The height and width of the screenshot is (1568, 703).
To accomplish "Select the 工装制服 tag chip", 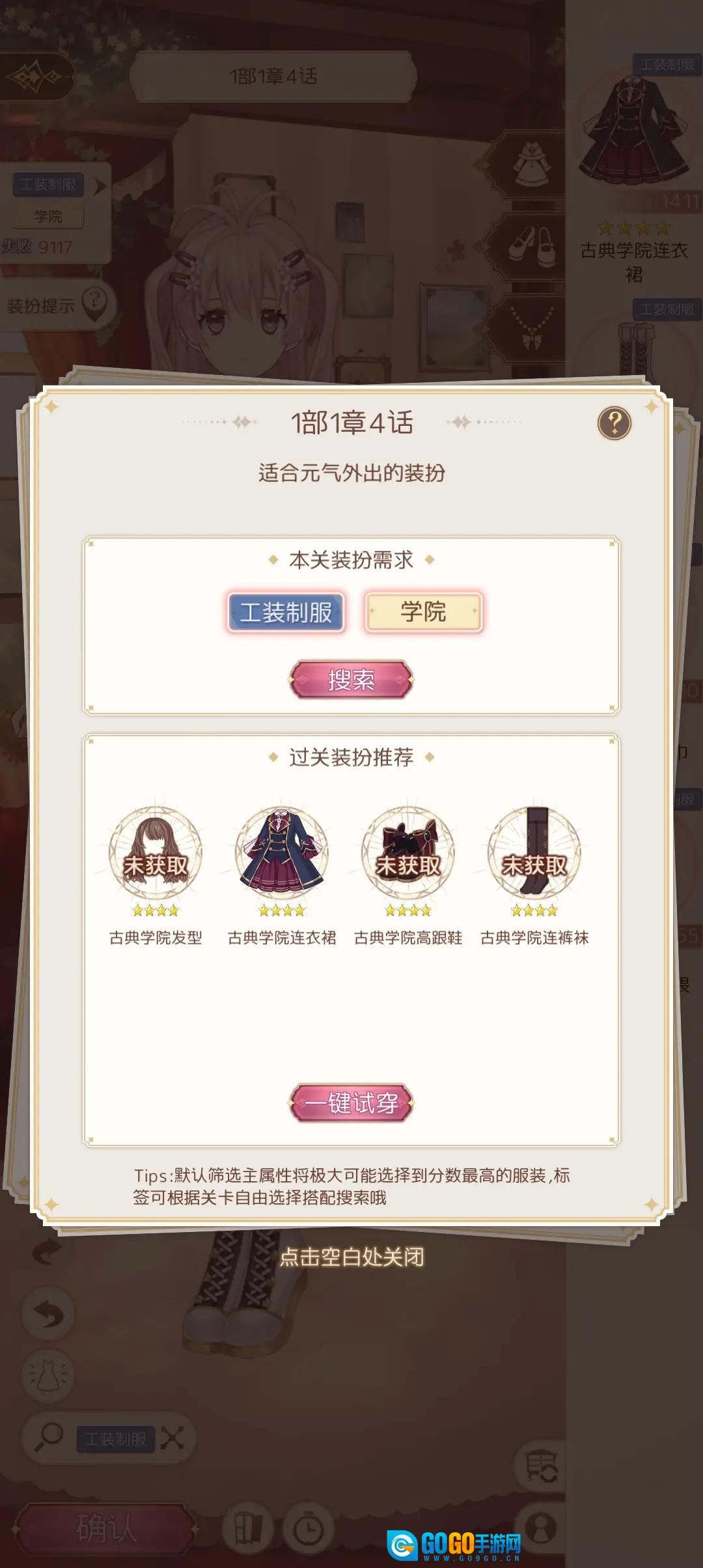I will click(286, 612).
